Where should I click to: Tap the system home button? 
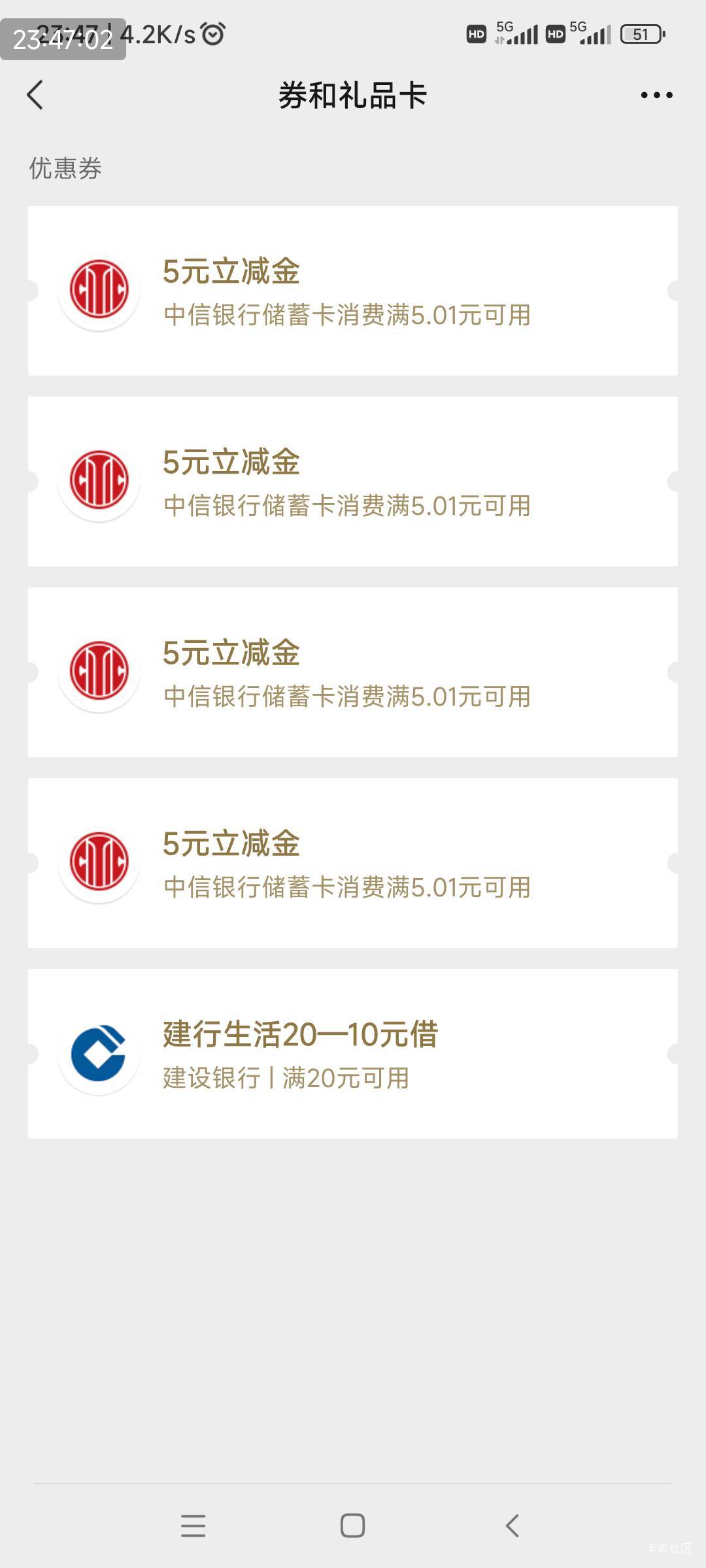[352, 1526]
